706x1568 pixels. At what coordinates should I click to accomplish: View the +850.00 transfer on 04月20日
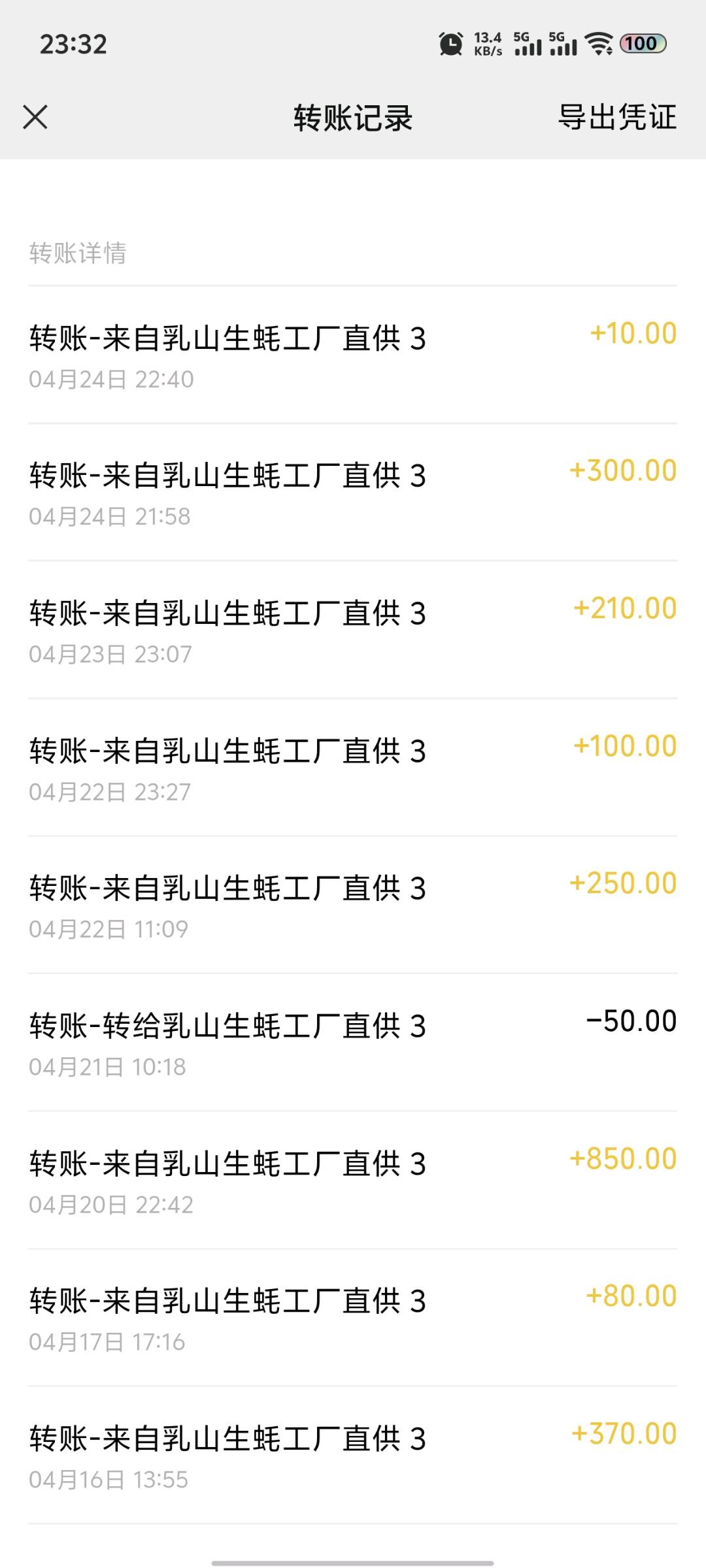(353, 1181)
